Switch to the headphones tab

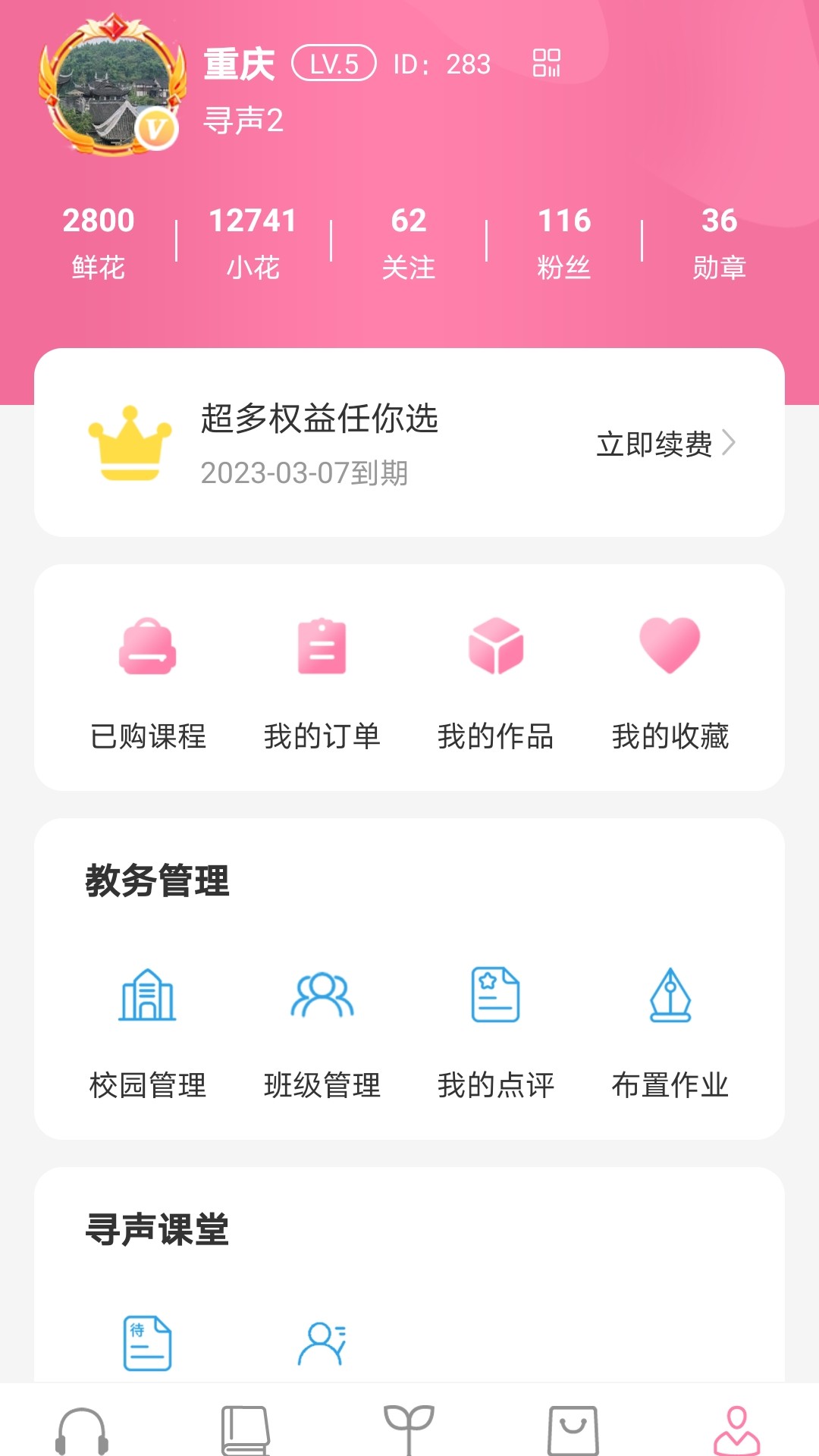(x=82, y=1430)
